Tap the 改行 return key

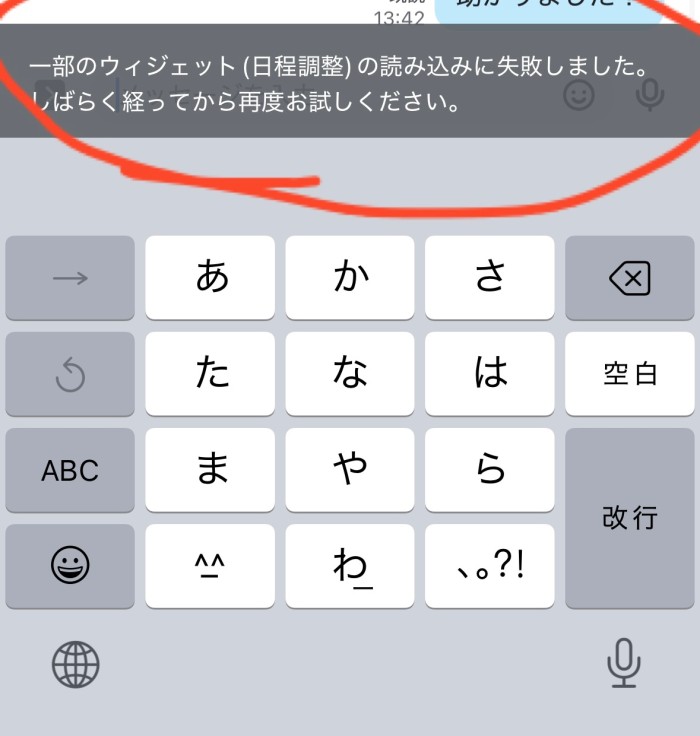coord(629,518)
